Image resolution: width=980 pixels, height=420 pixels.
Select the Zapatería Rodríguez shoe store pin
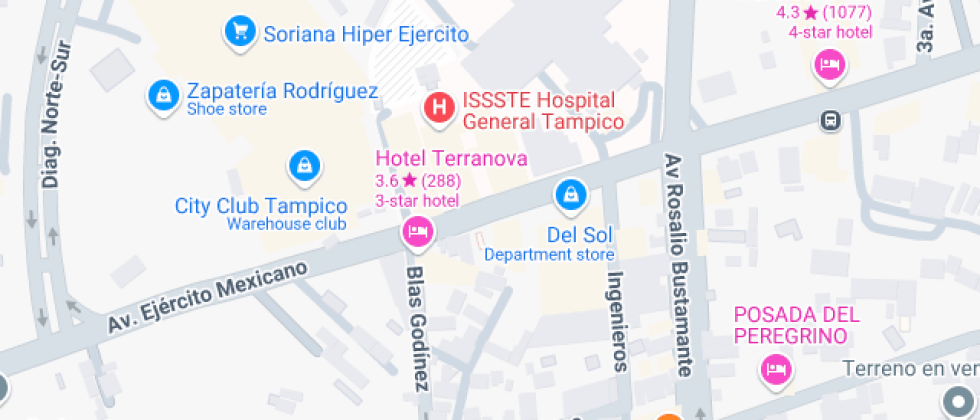[x=161, y=96]
